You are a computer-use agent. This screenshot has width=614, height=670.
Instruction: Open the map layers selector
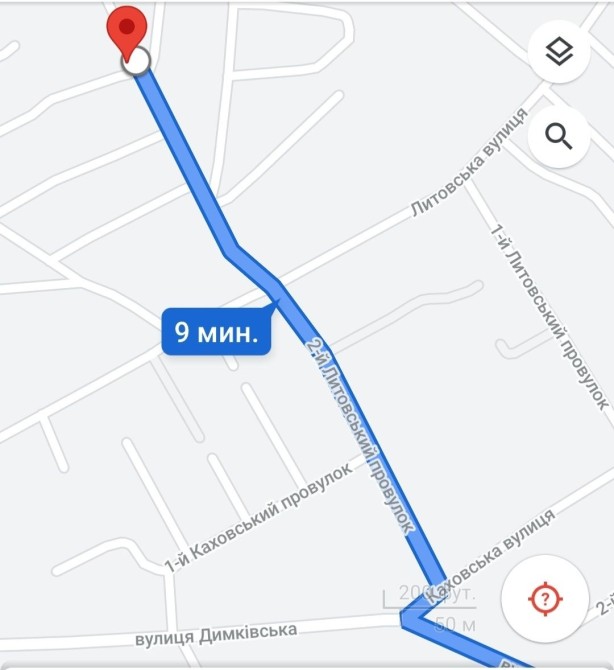[x=559, y=52]
